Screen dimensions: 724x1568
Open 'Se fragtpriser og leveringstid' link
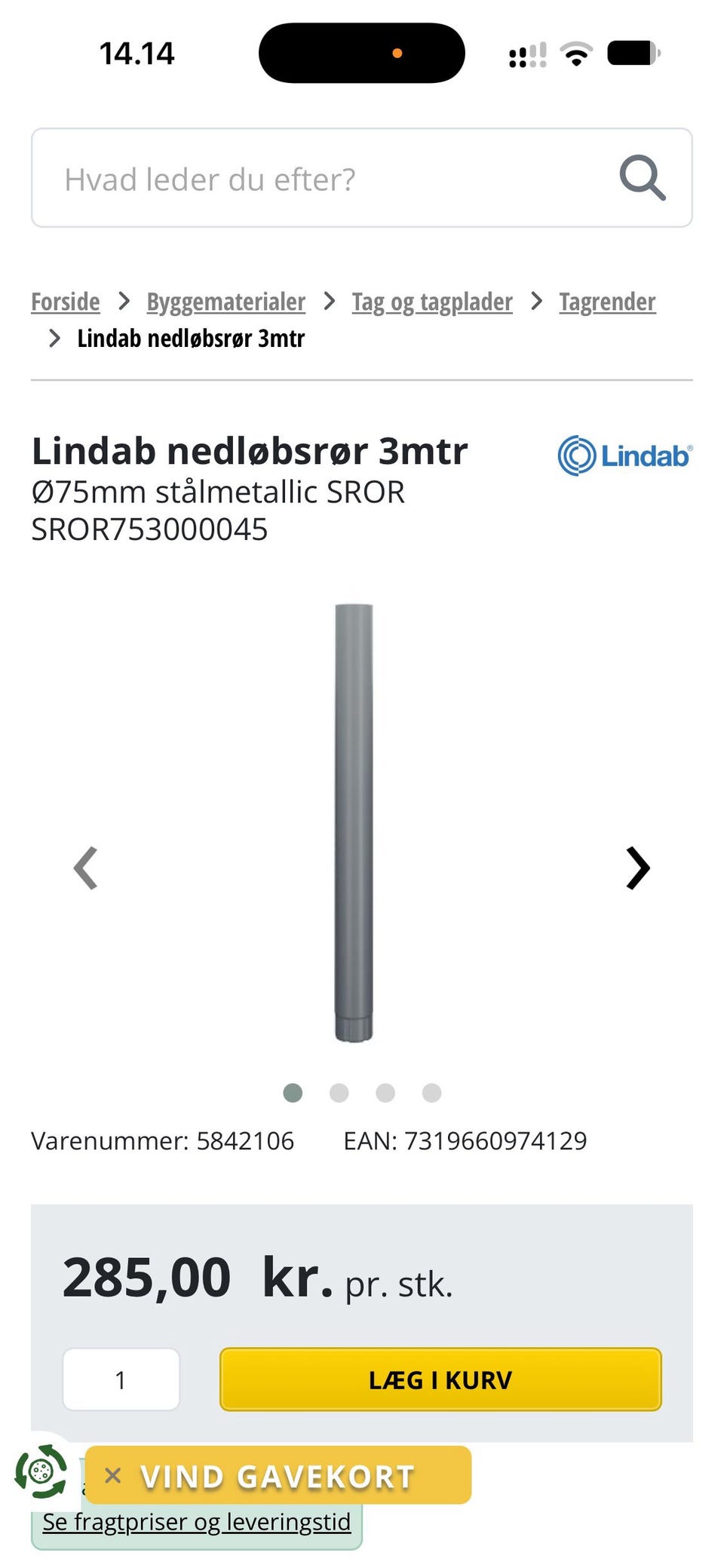[197, 1522]
